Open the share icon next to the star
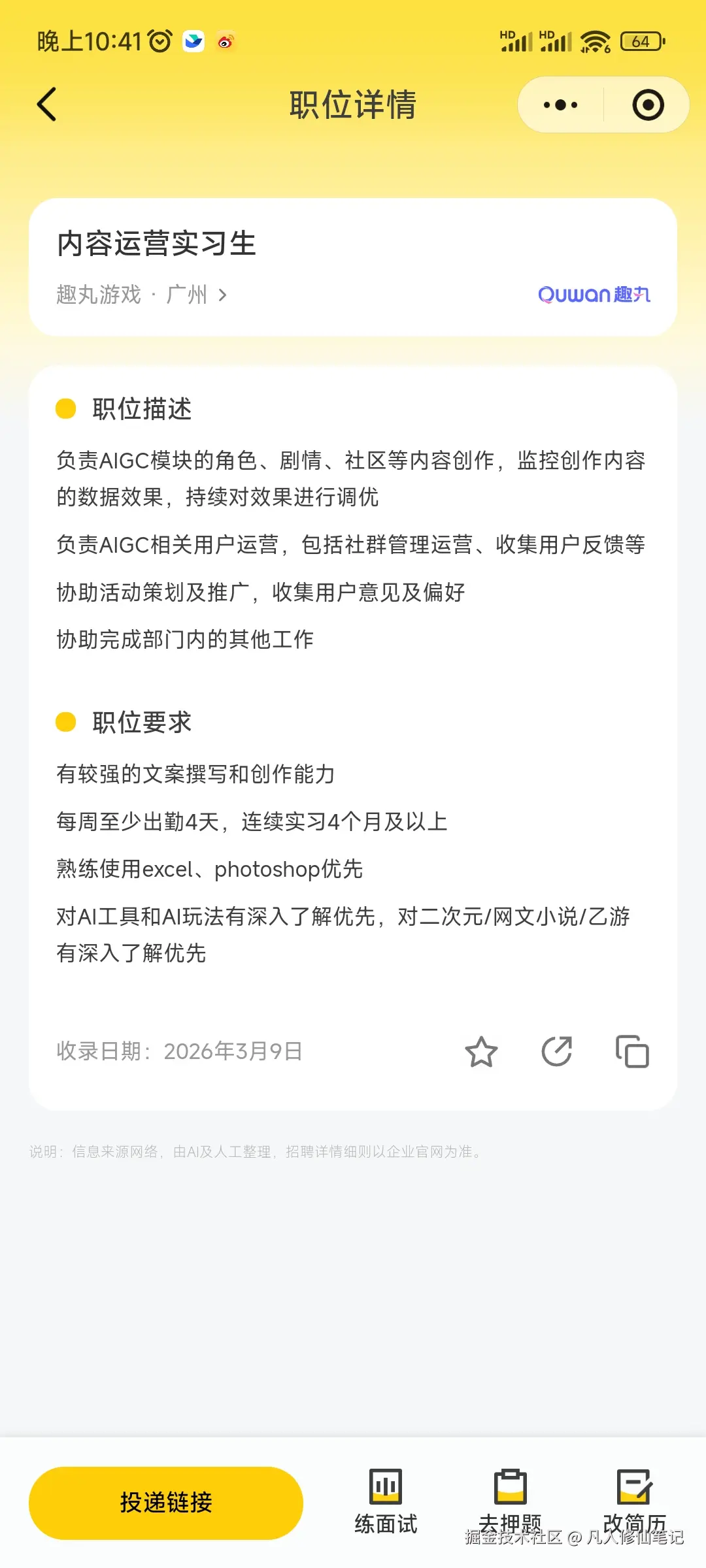706x1568 pixels. 557,1051
